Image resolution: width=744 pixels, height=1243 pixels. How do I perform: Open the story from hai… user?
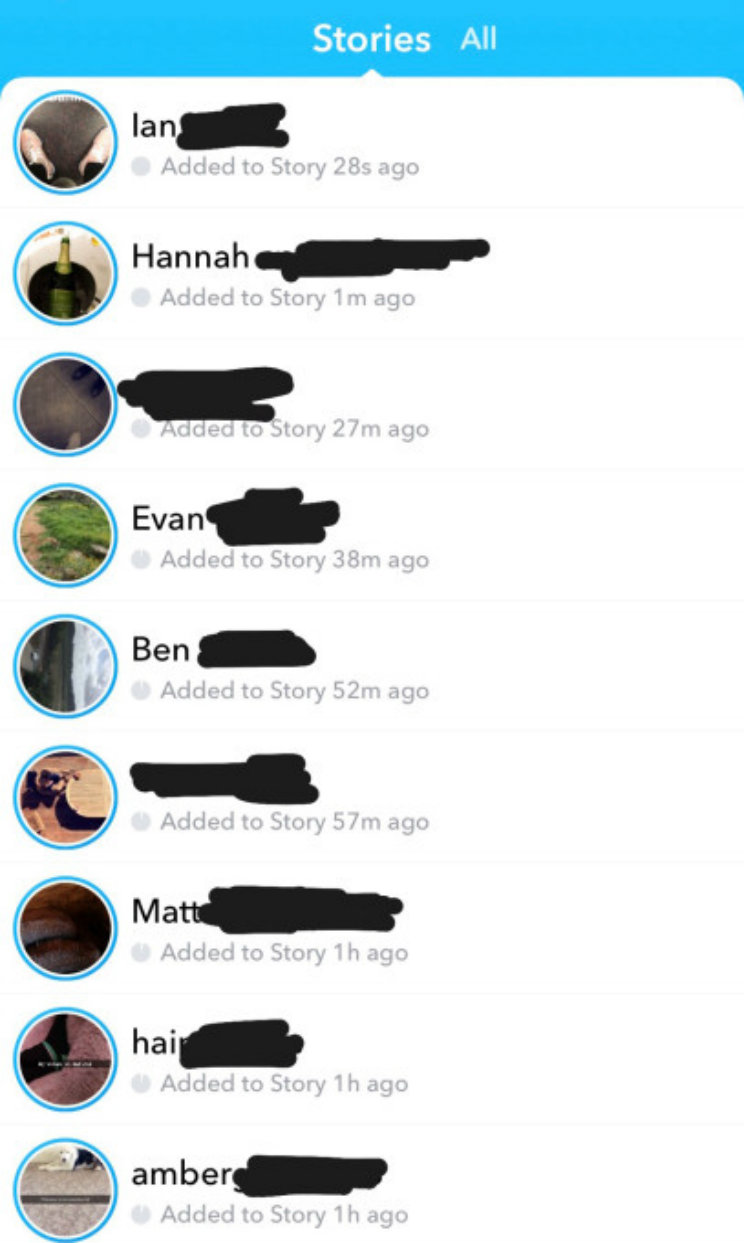coord(64,1059)
